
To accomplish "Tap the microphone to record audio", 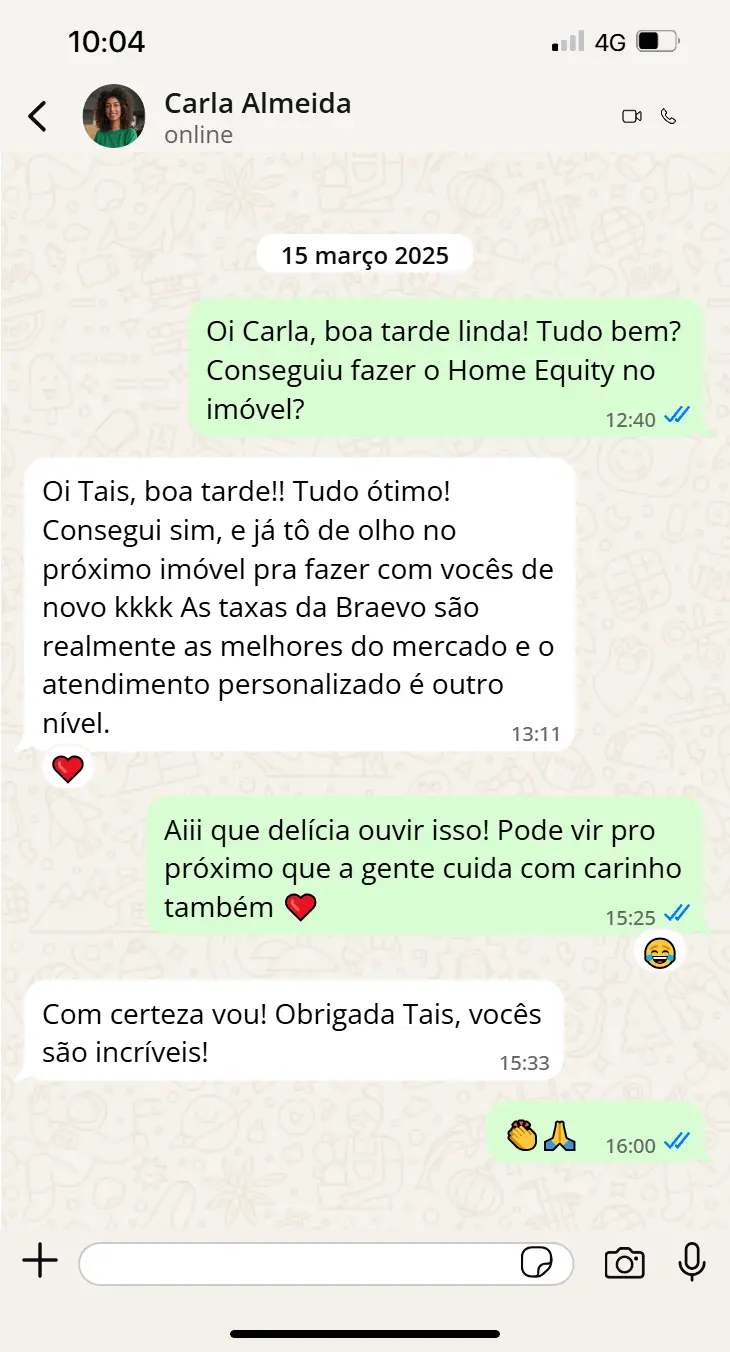I will (692, 1262).
